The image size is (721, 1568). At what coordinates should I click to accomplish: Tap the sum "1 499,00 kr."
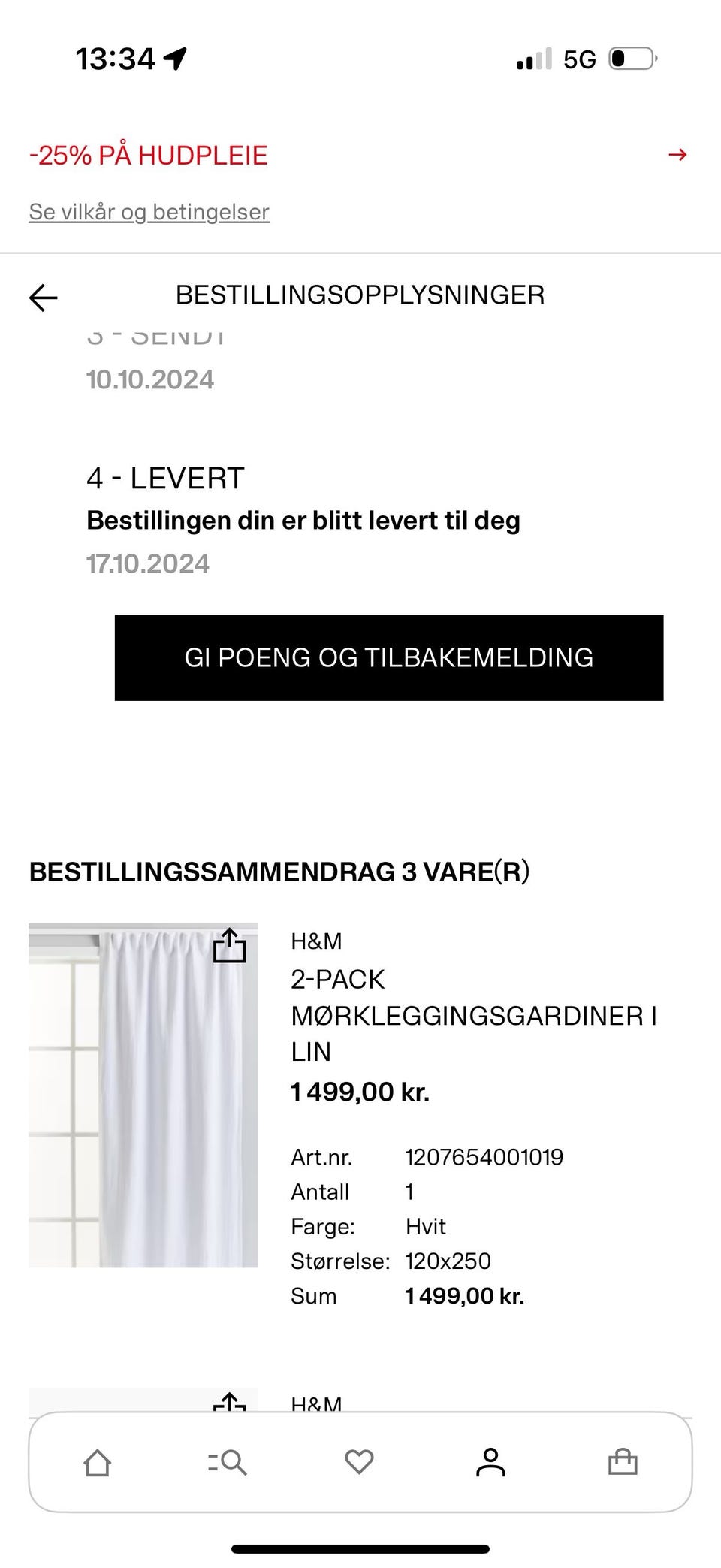[466, 1295]
